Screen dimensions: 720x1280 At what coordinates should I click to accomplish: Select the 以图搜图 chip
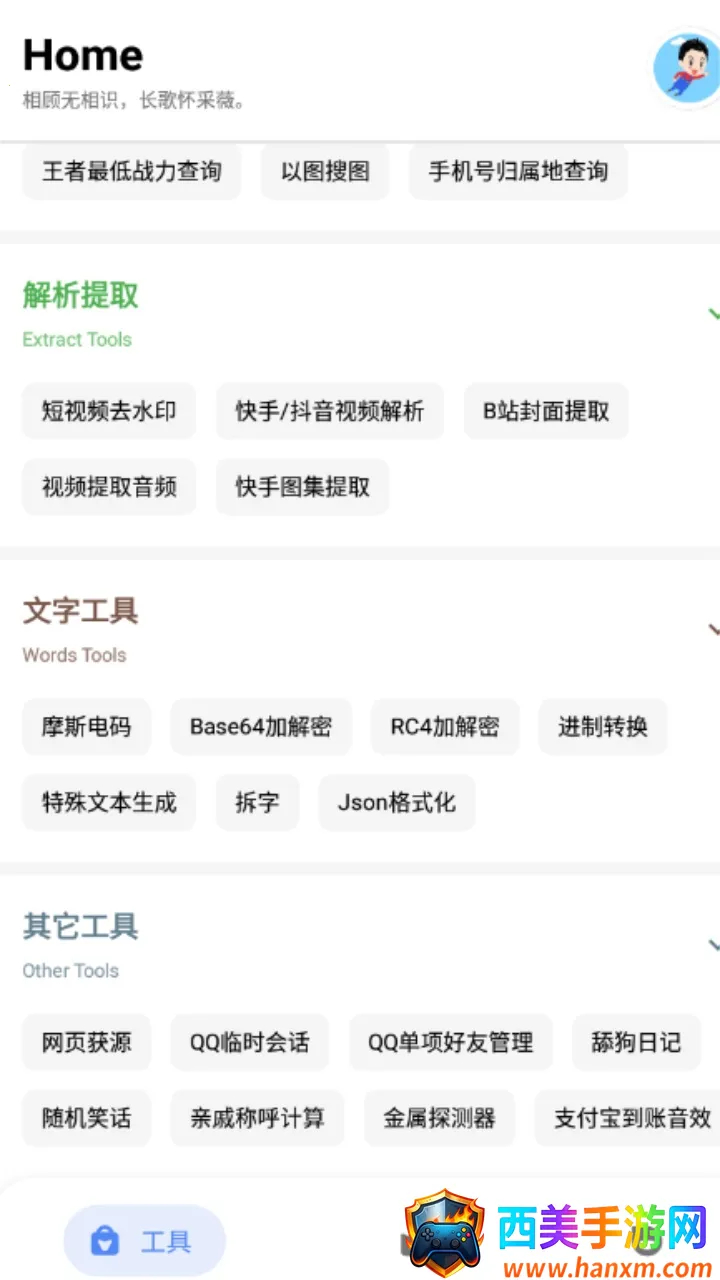(x=325, y=172)
